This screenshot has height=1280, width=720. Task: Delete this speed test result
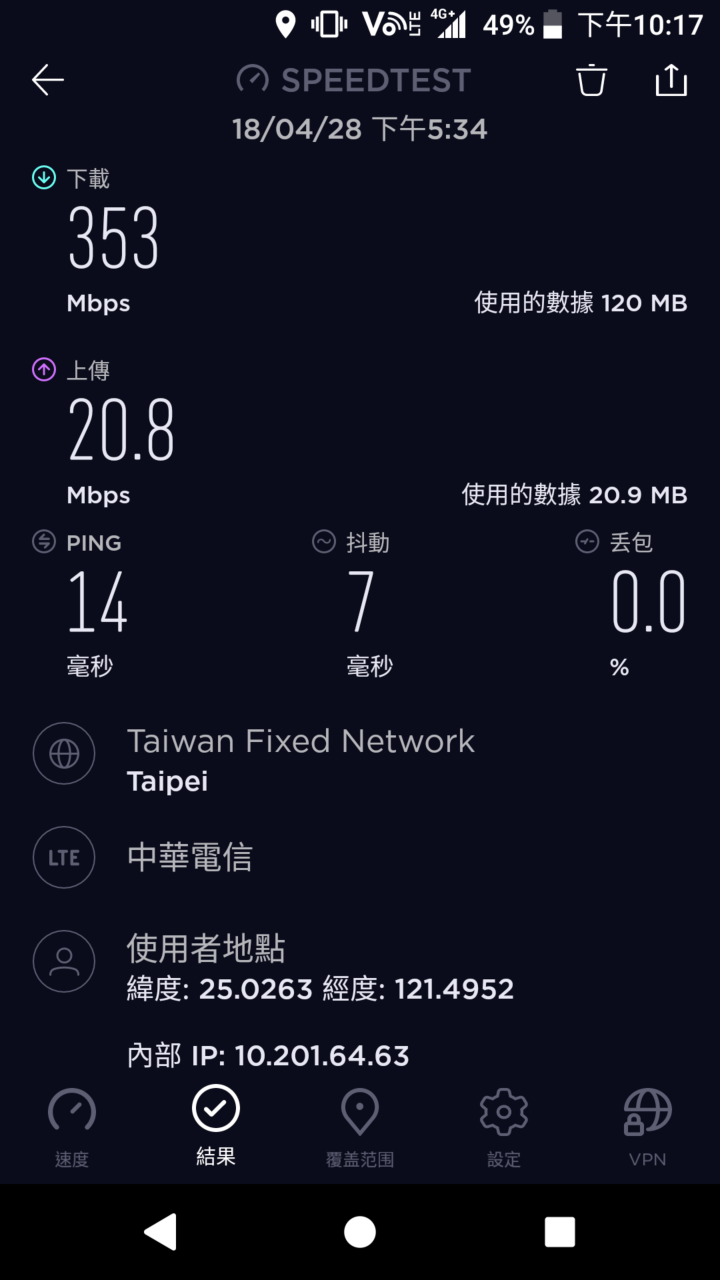click(x=592, y=80)
